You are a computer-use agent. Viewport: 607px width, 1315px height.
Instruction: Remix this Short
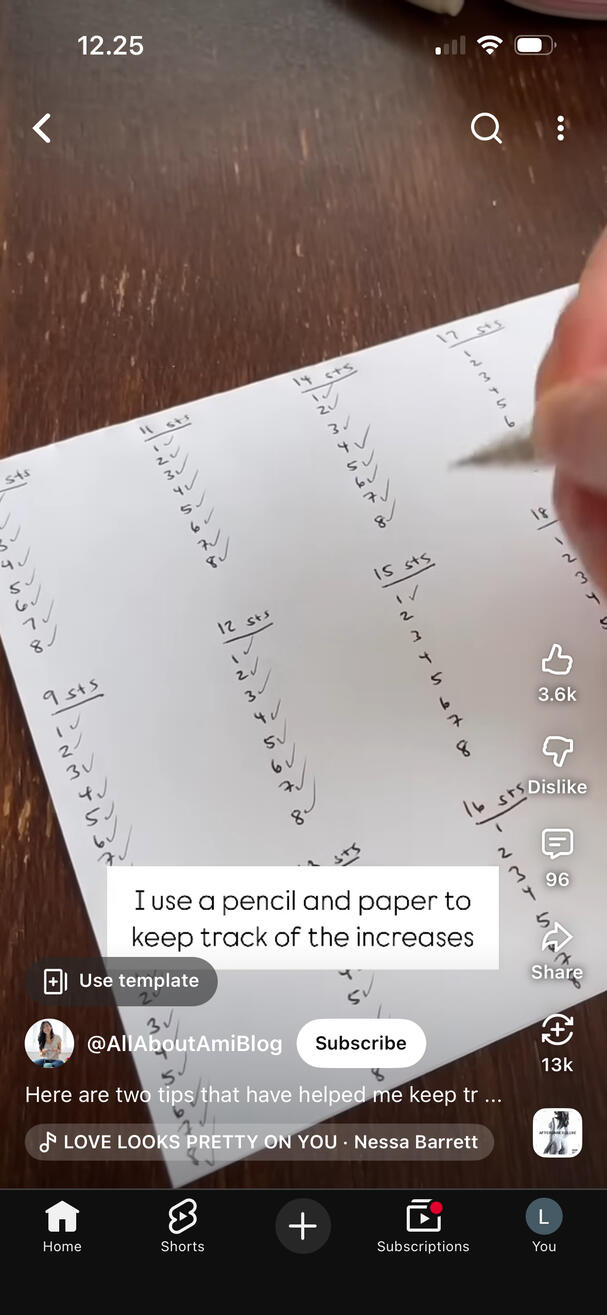coord(557,1030)
